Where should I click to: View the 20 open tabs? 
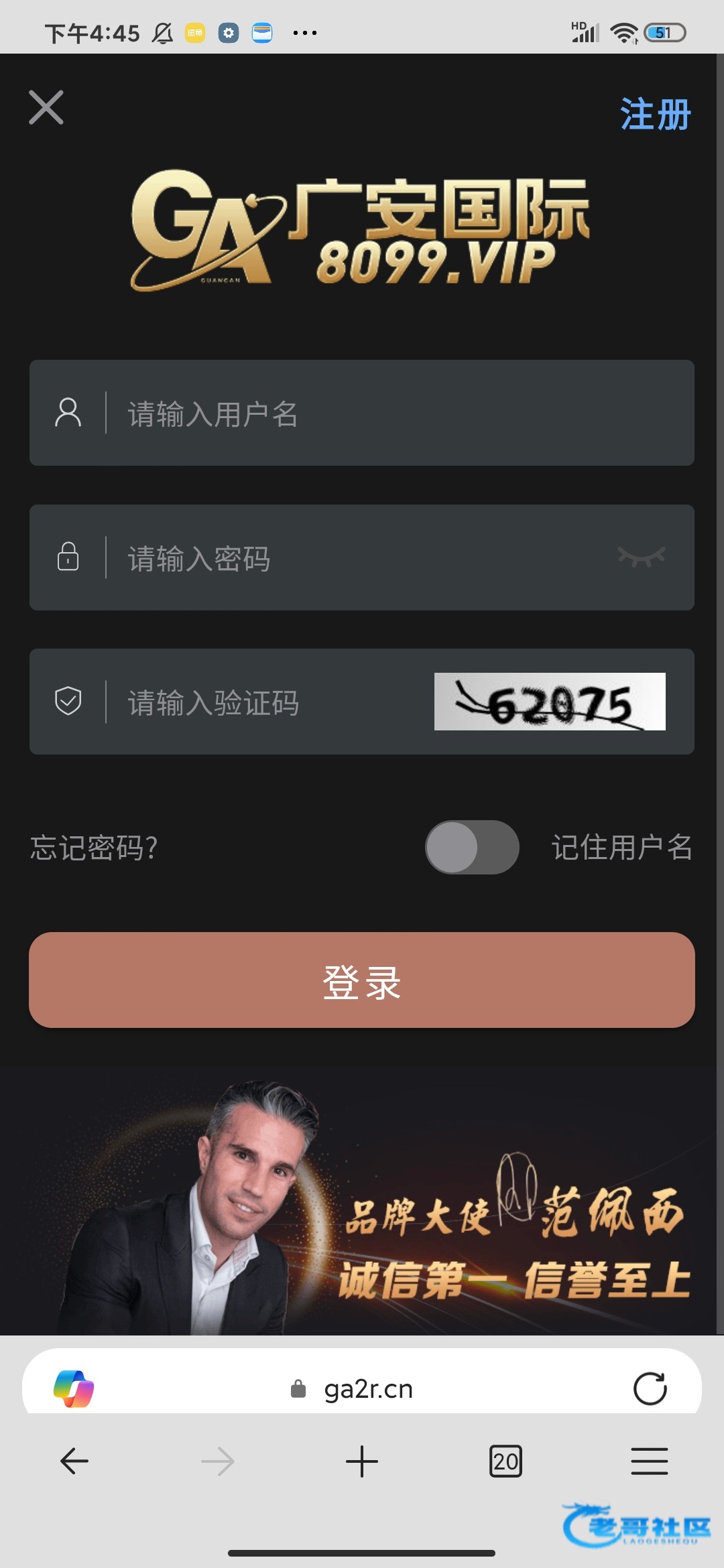[x=505, y=1461]
